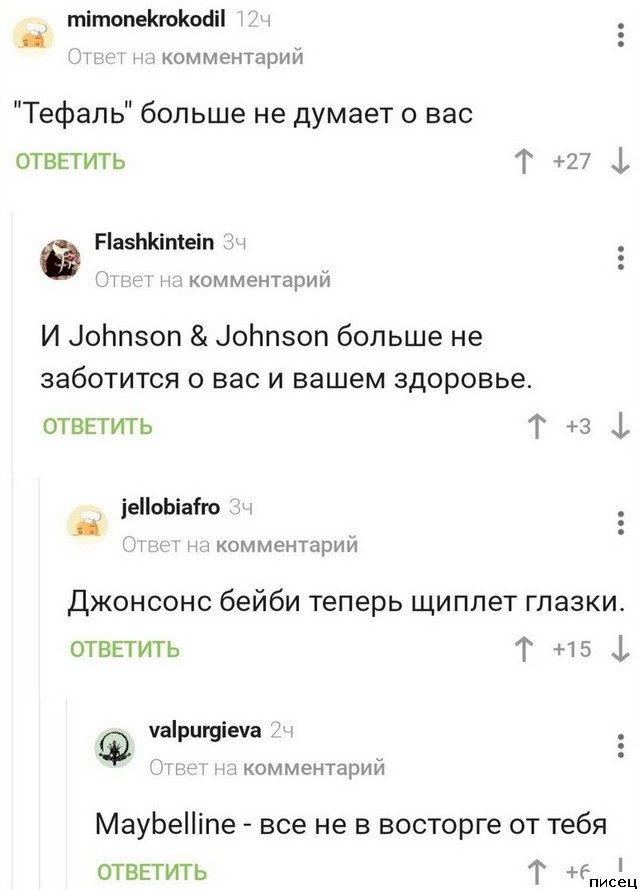Reply to valpurgieva's Maybelline comment

pyautogui.click(x=152, y=870)
